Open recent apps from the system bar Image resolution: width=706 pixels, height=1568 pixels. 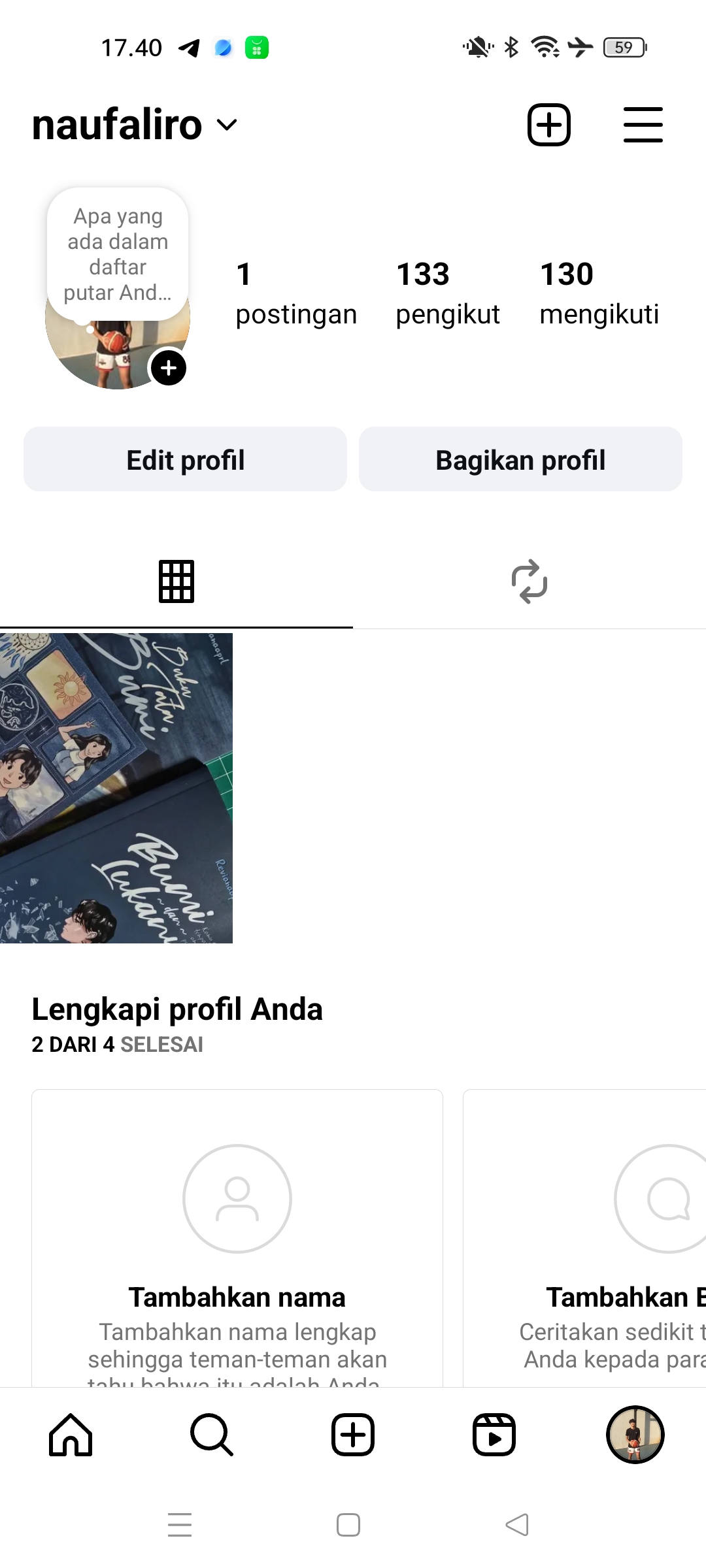pyautogui.click(x=180, y=1525)
